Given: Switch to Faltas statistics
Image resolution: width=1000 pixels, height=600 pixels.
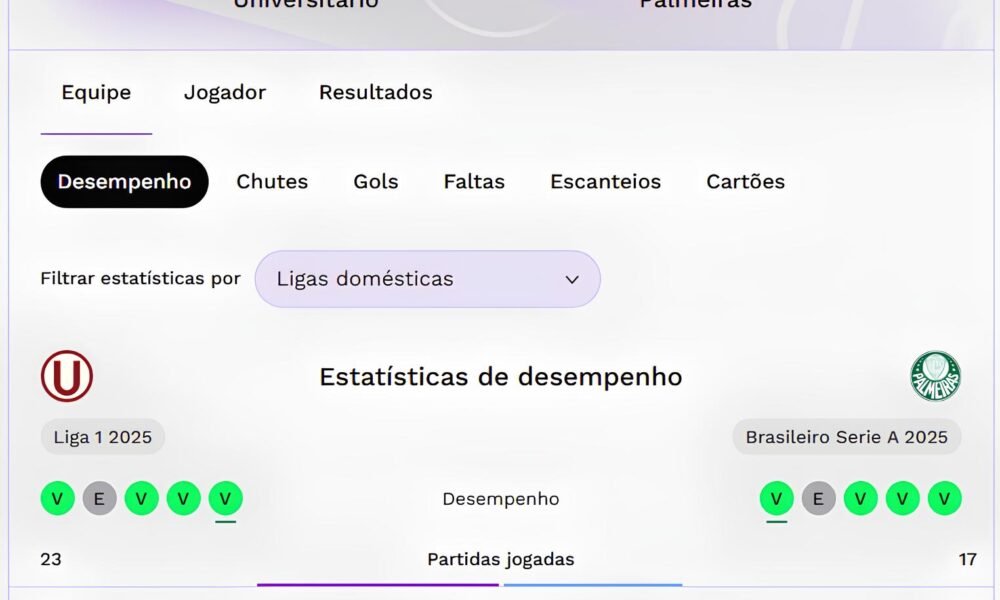Looking at the screenshot, I should click(474, 182).
